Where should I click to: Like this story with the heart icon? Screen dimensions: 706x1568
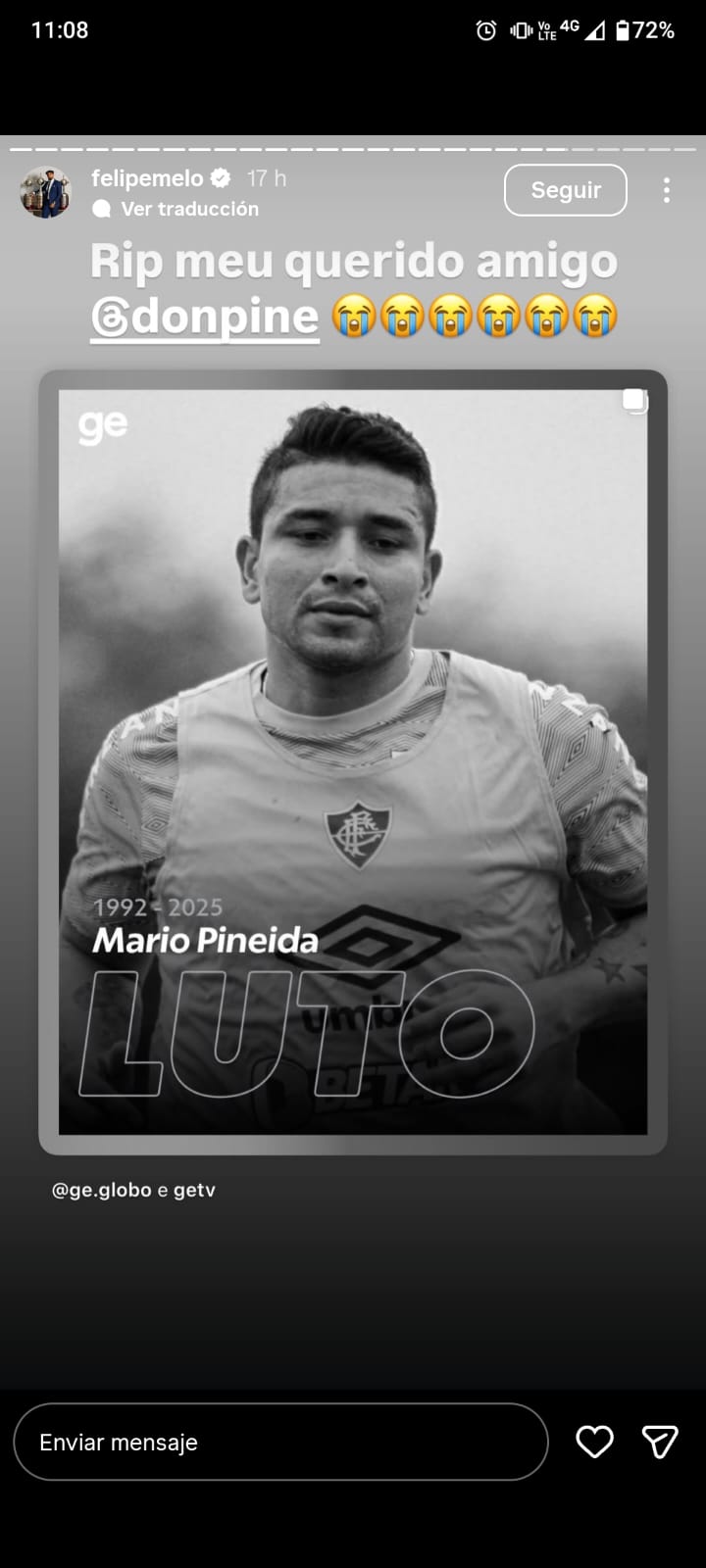pos(594,1442)
